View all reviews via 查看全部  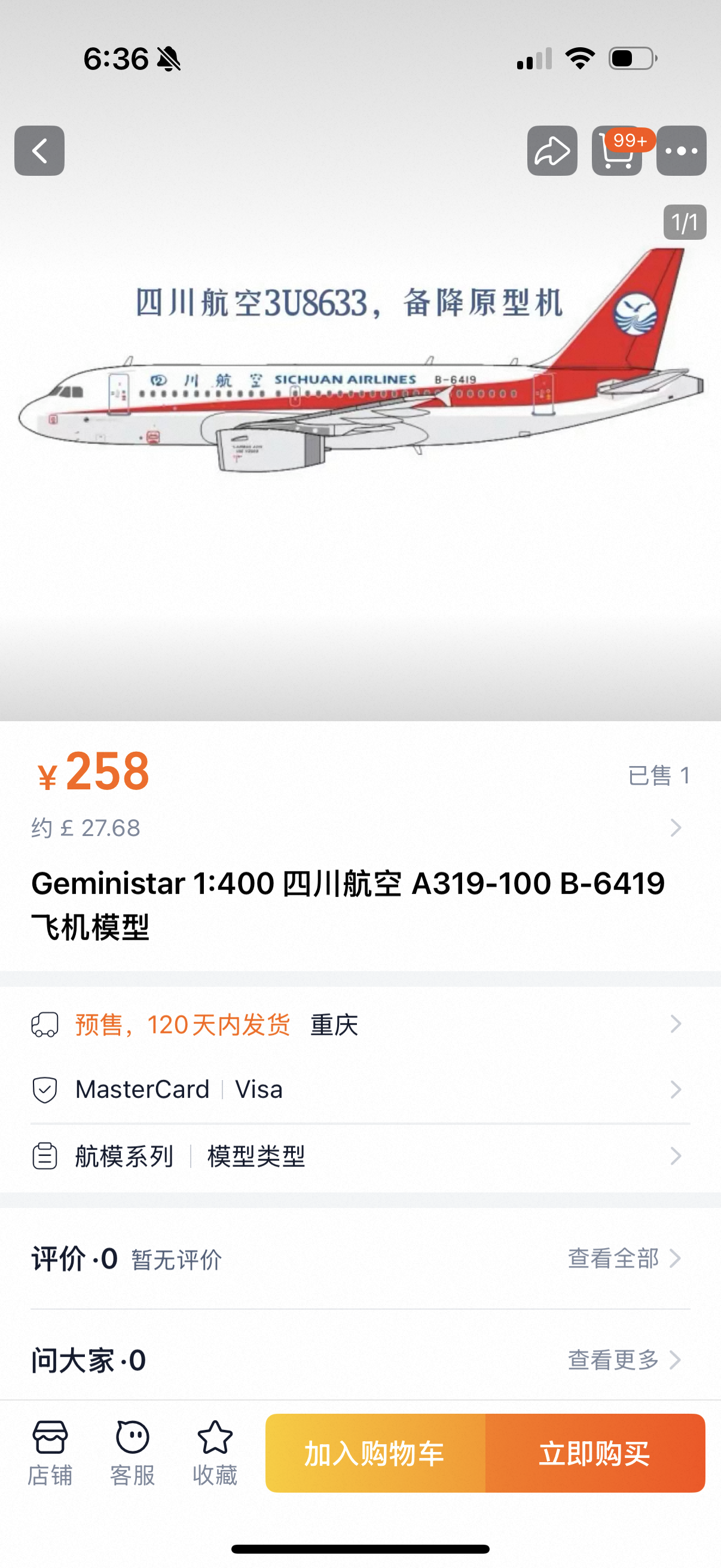point(624,1258)
